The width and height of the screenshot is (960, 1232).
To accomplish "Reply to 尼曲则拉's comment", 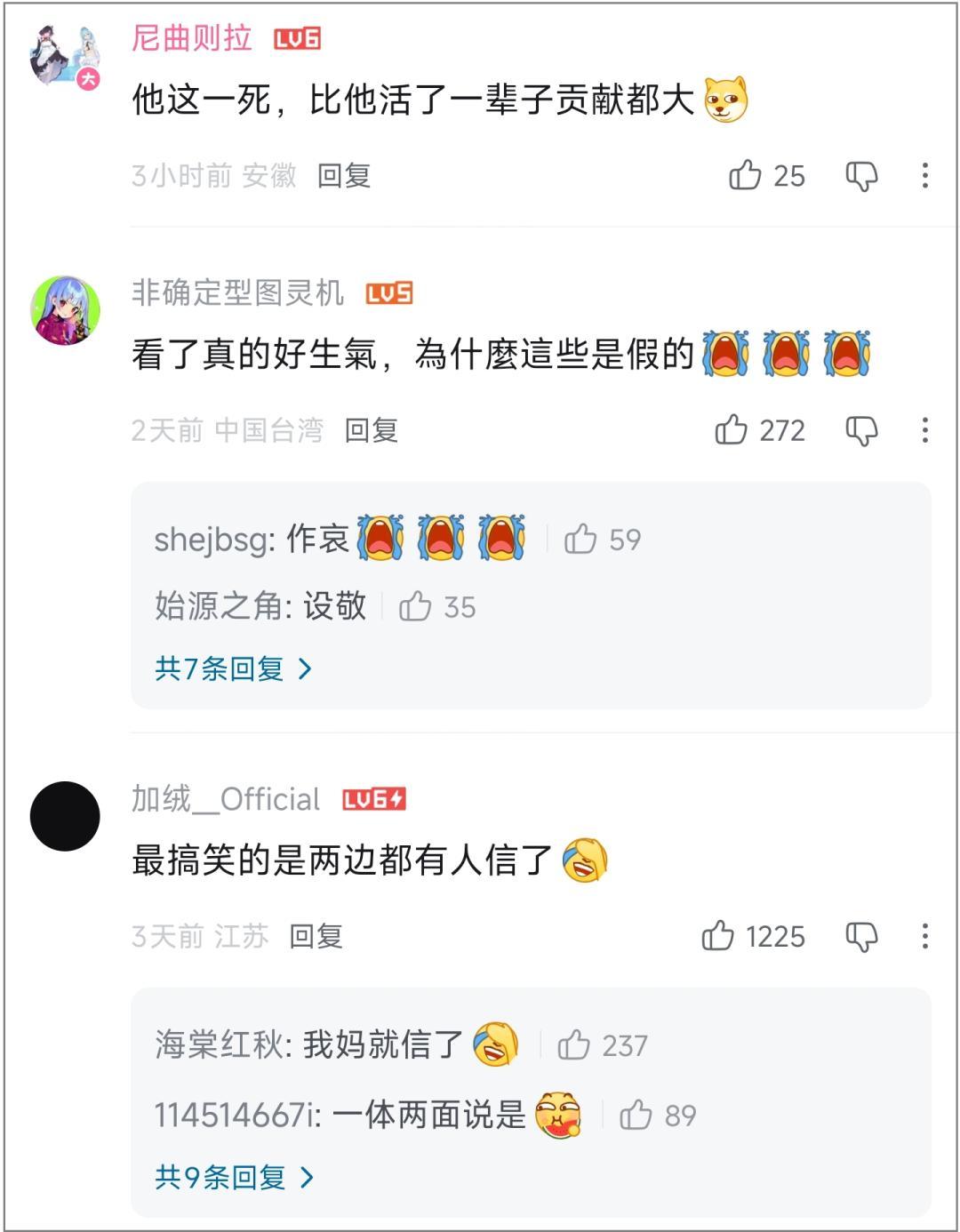I will click(x=343, y=176).
